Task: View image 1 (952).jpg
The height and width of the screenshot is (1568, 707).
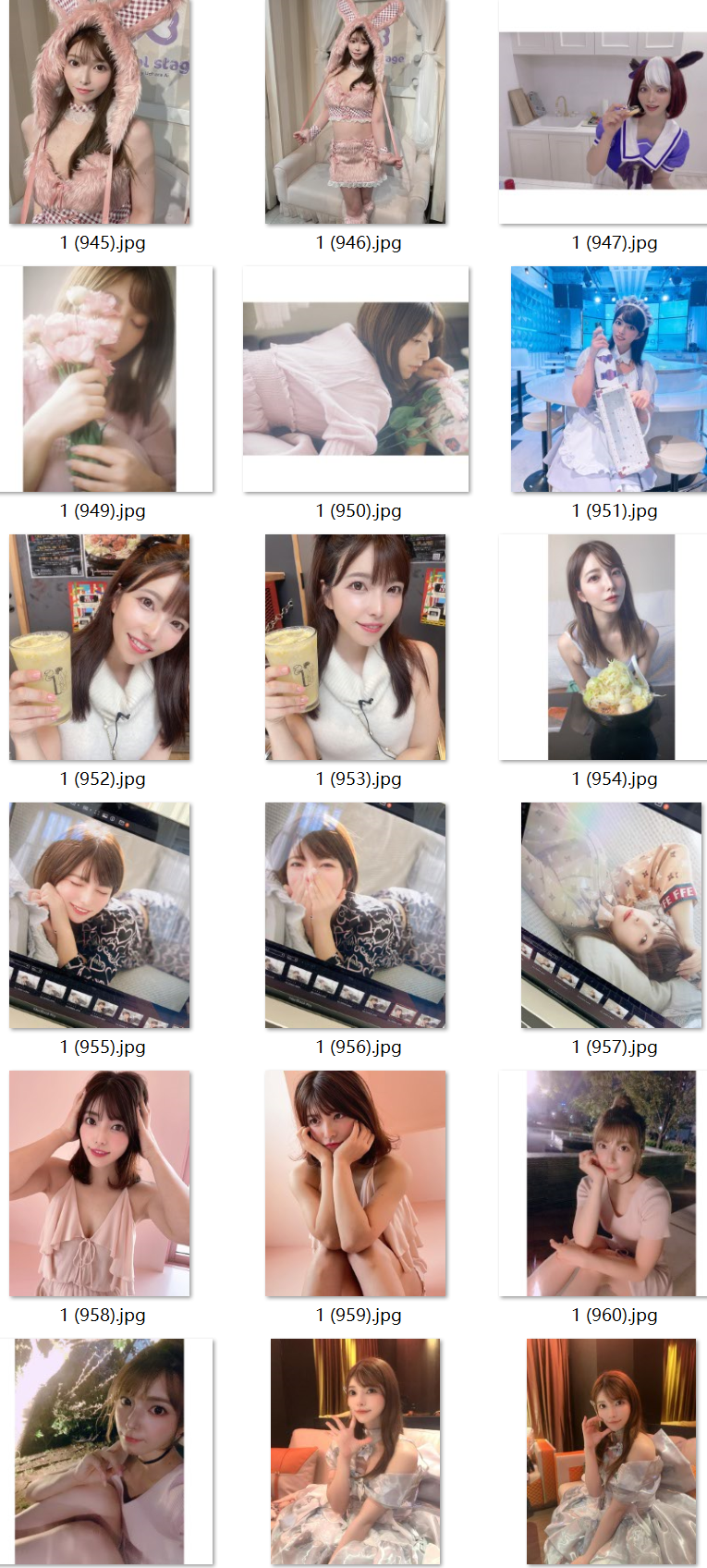Action: click(100, 647)
